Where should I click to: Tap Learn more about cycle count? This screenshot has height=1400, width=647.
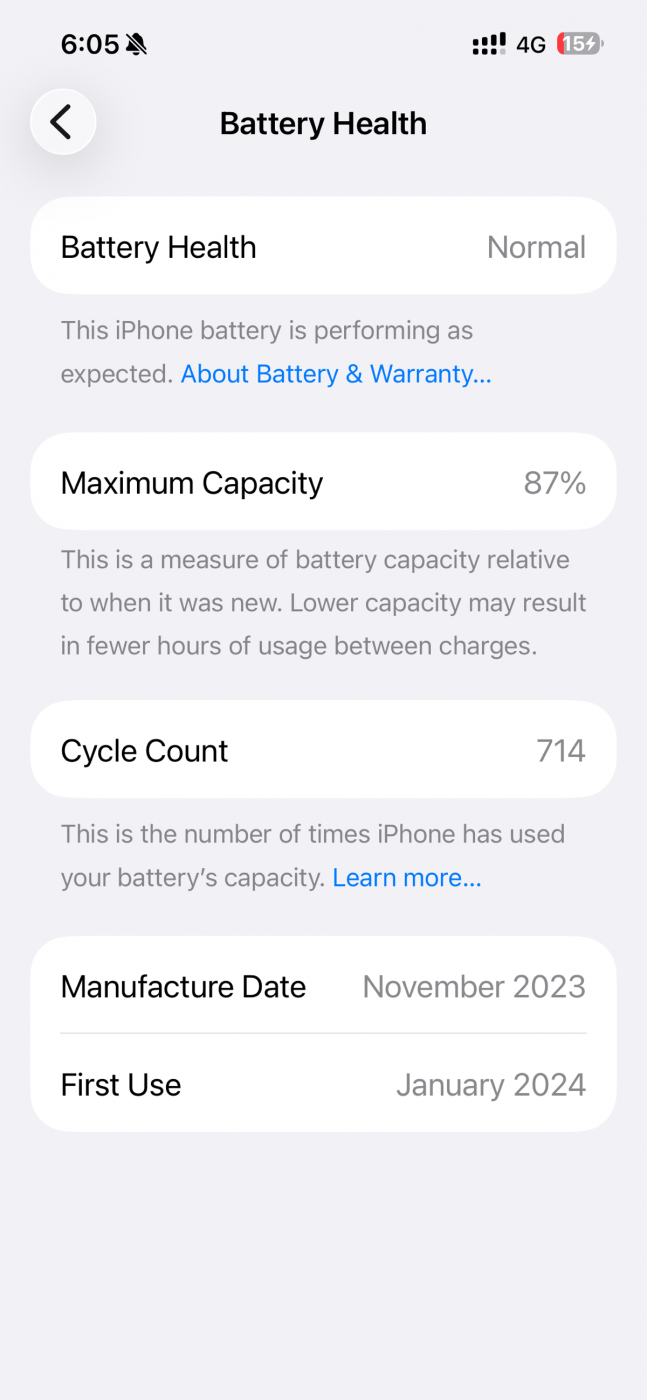(407, 878)
